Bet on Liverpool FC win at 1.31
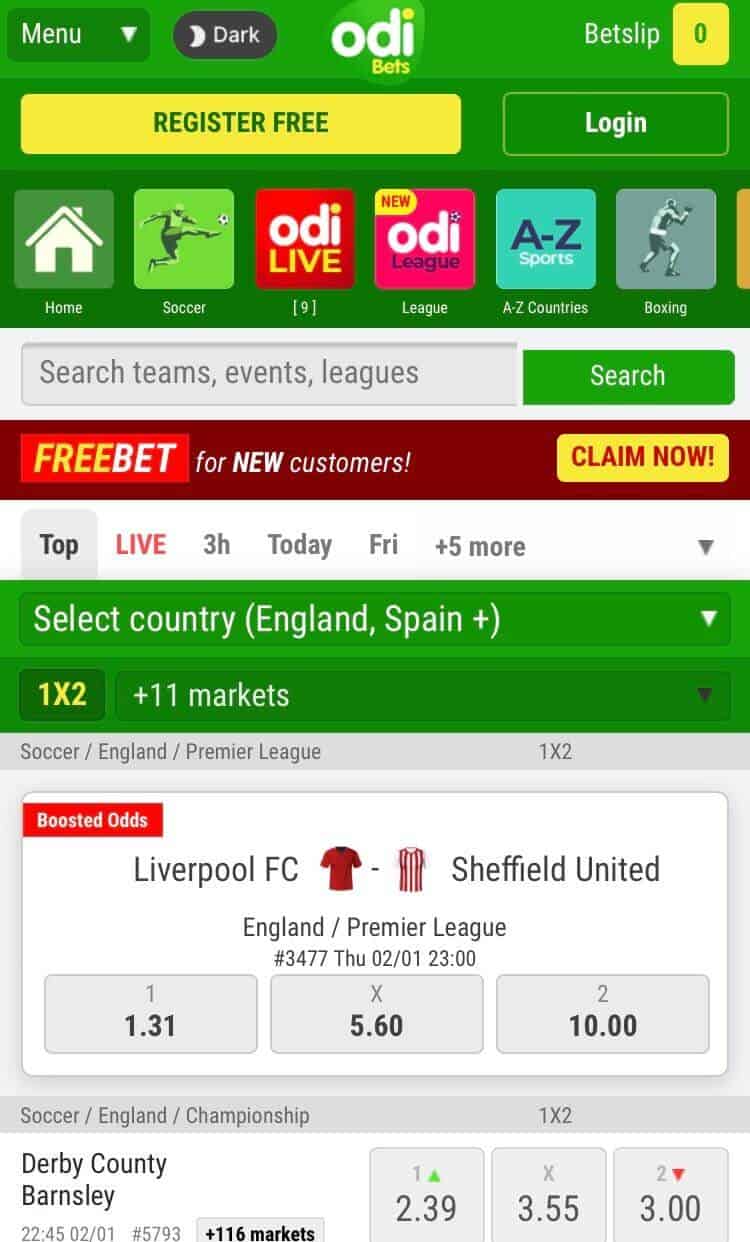 pos(150,1014)
